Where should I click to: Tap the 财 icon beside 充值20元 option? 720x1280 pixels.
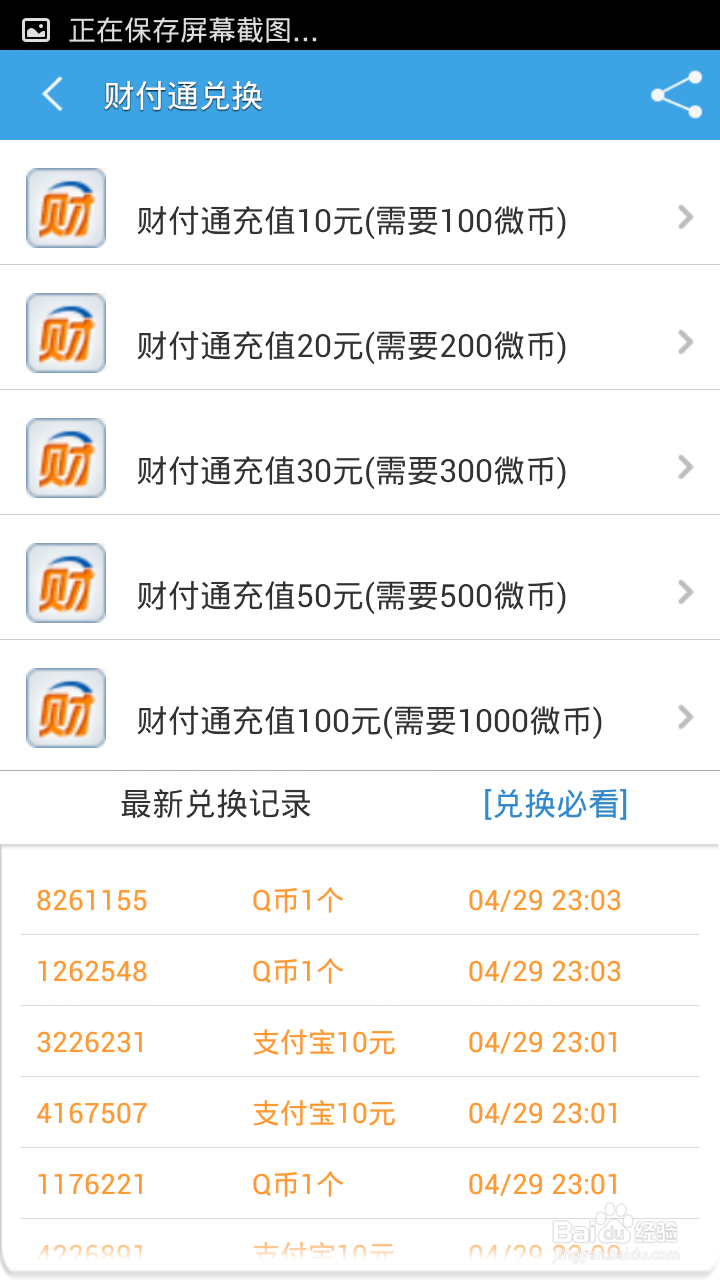point(65,333)
